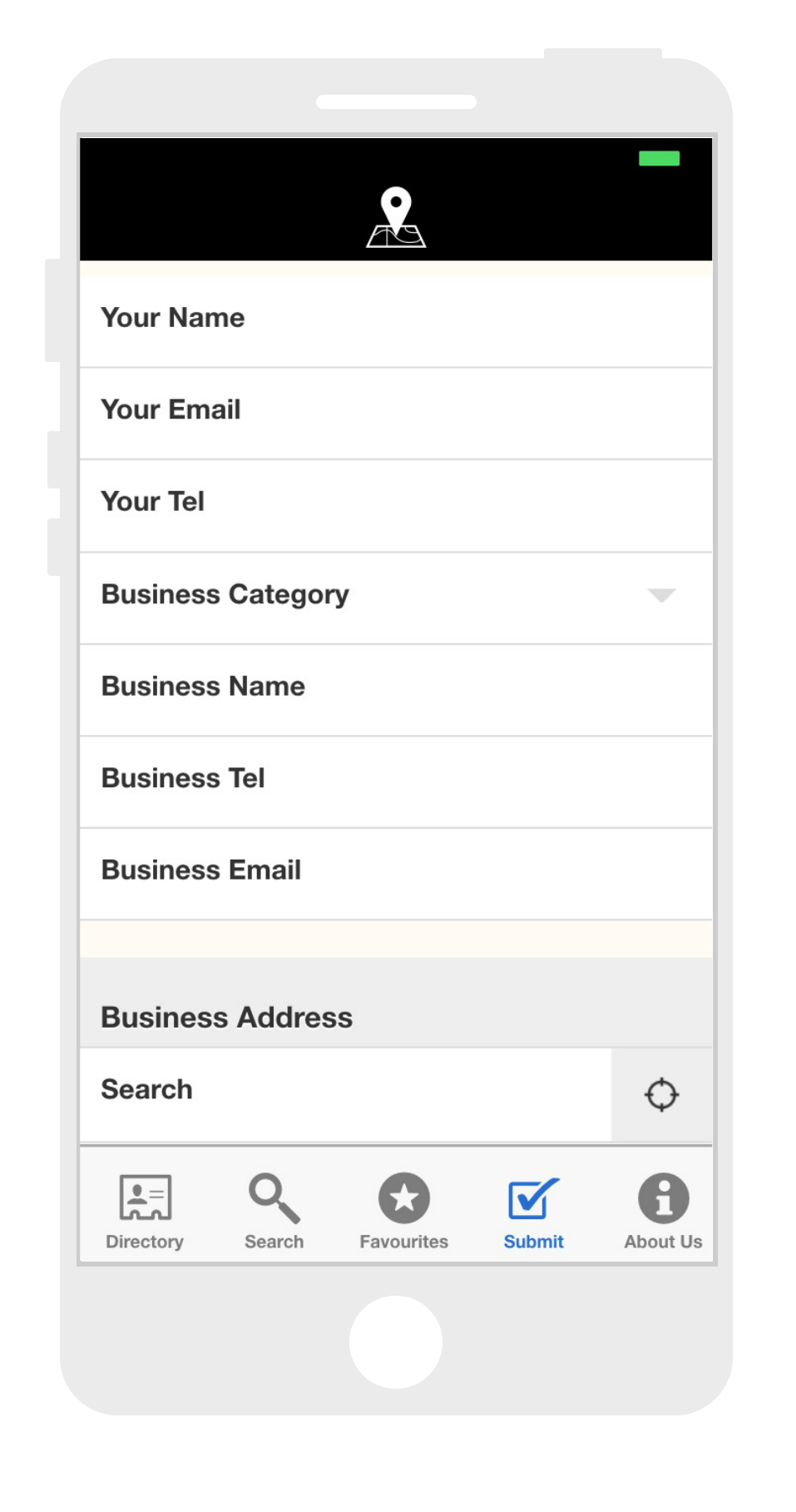
Task: Tap the Business Tel field
Action: click(396, 780)
